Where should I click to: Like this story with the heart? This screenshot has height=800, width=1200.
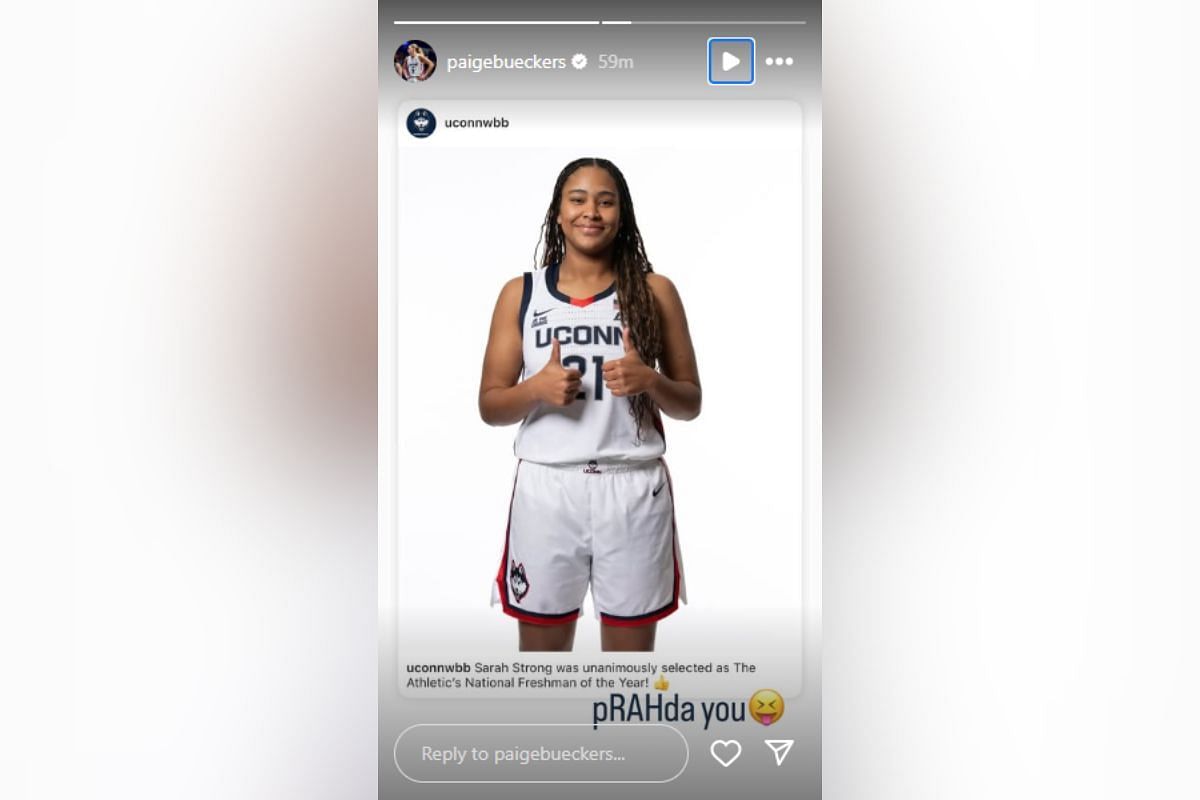pos(726,753)
